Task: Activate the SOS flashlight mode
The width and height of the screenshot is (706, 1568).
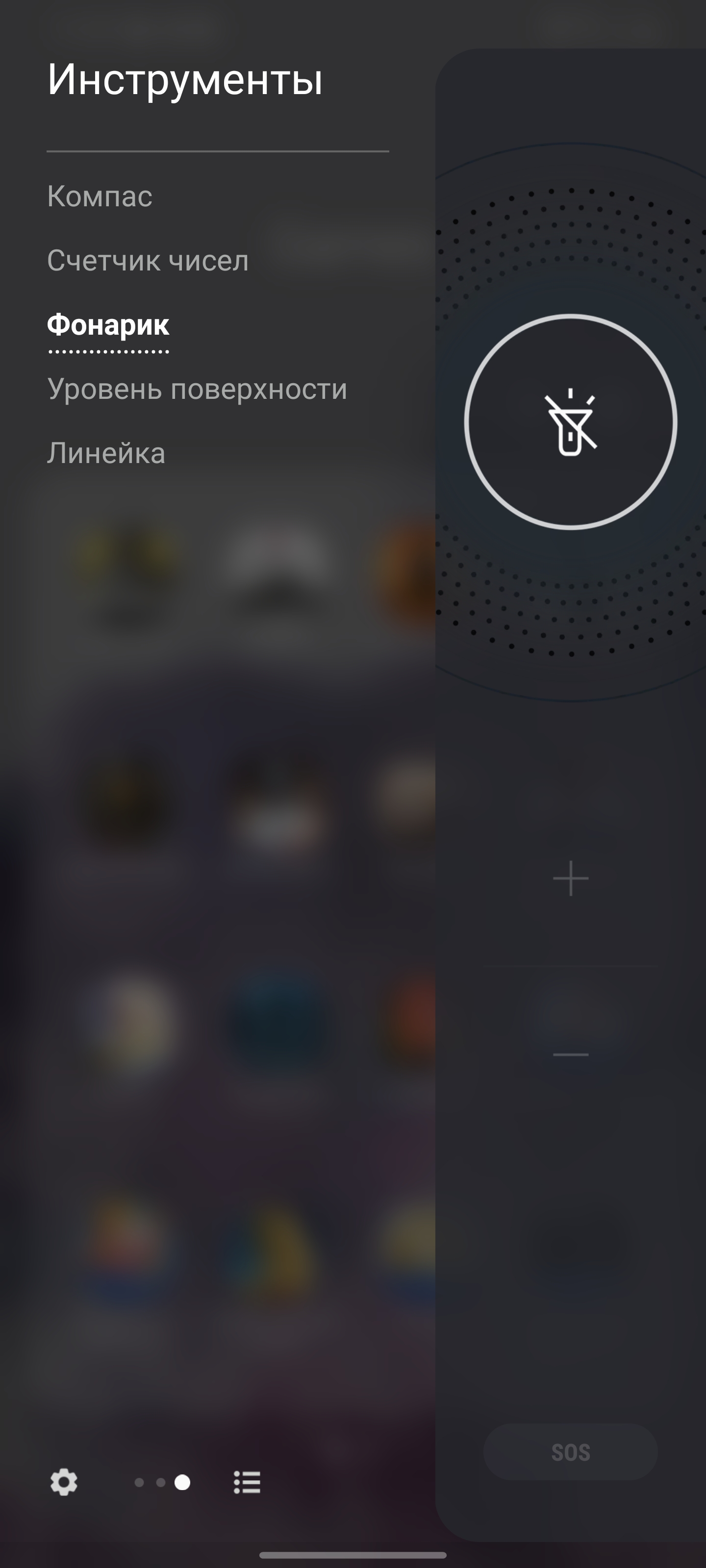Action: click(570, 1452)
